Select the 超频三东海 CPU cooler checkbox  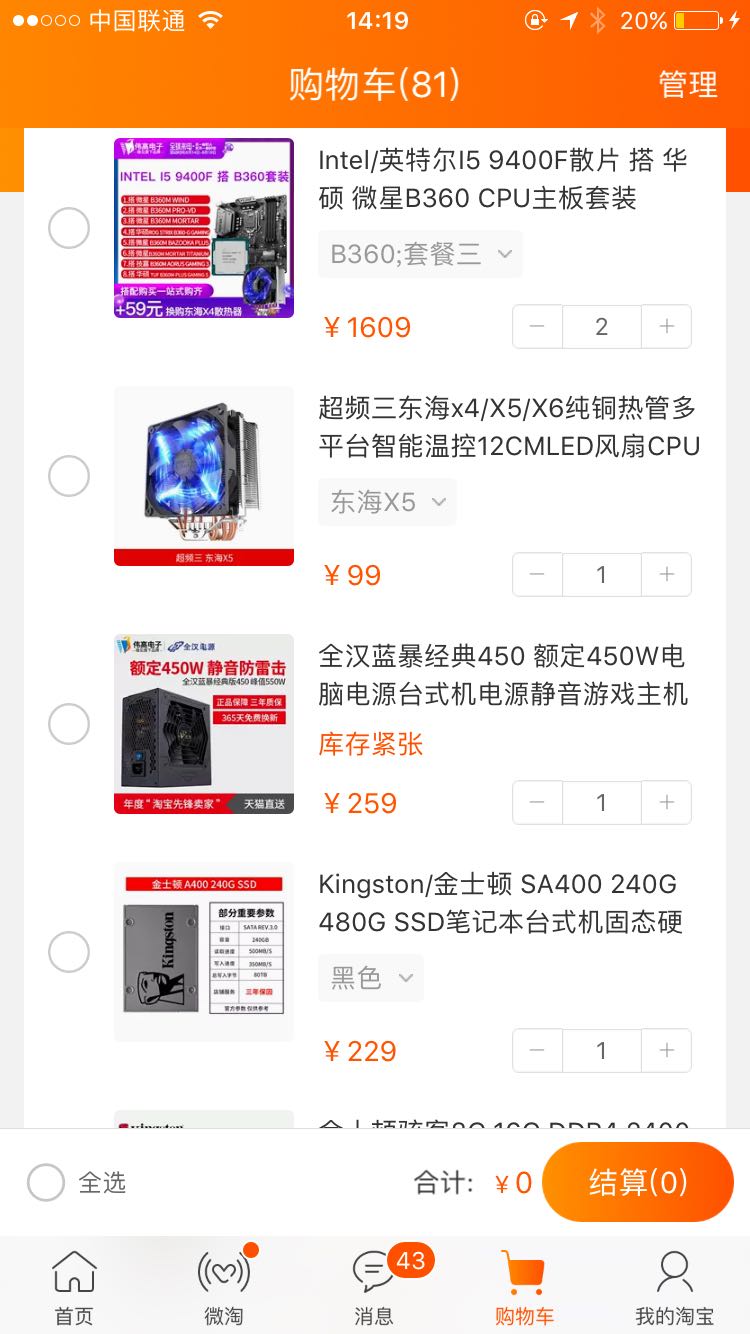point(69,476)
